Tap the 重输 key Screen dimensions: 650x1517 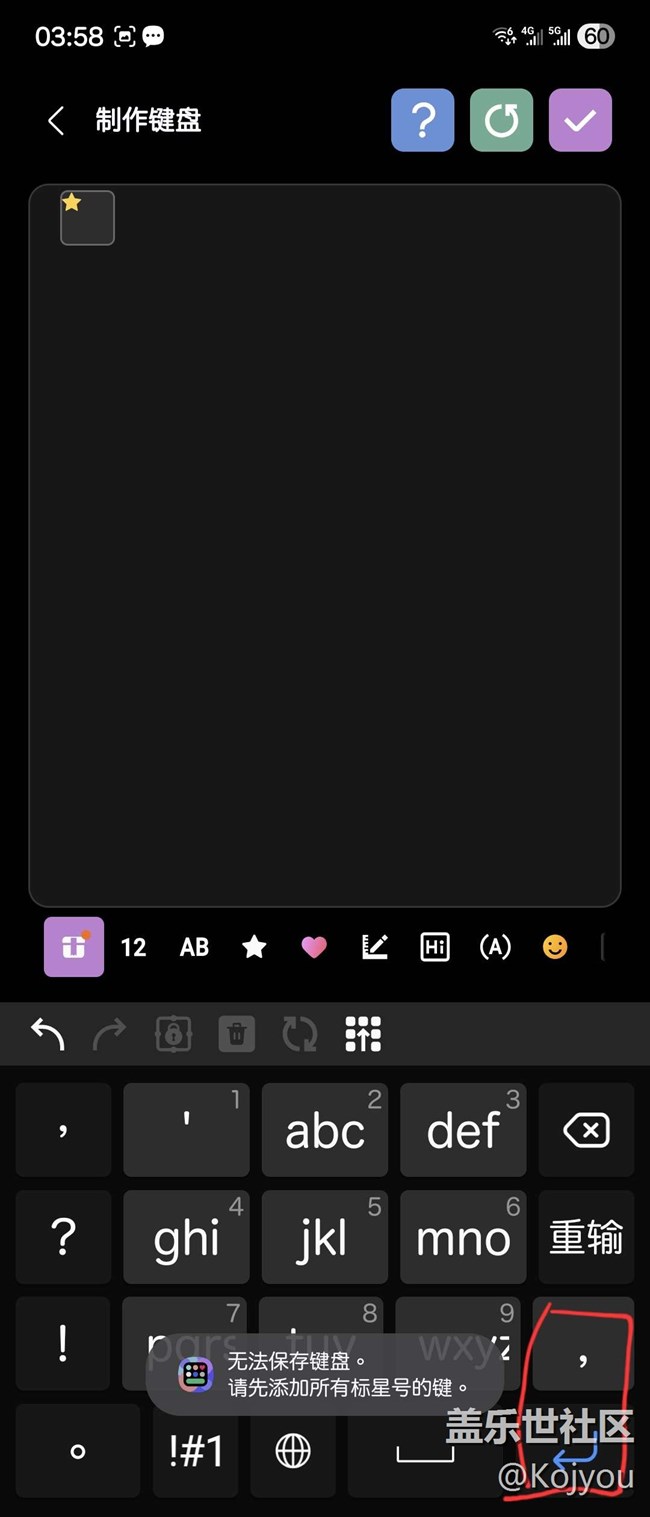586,1238
